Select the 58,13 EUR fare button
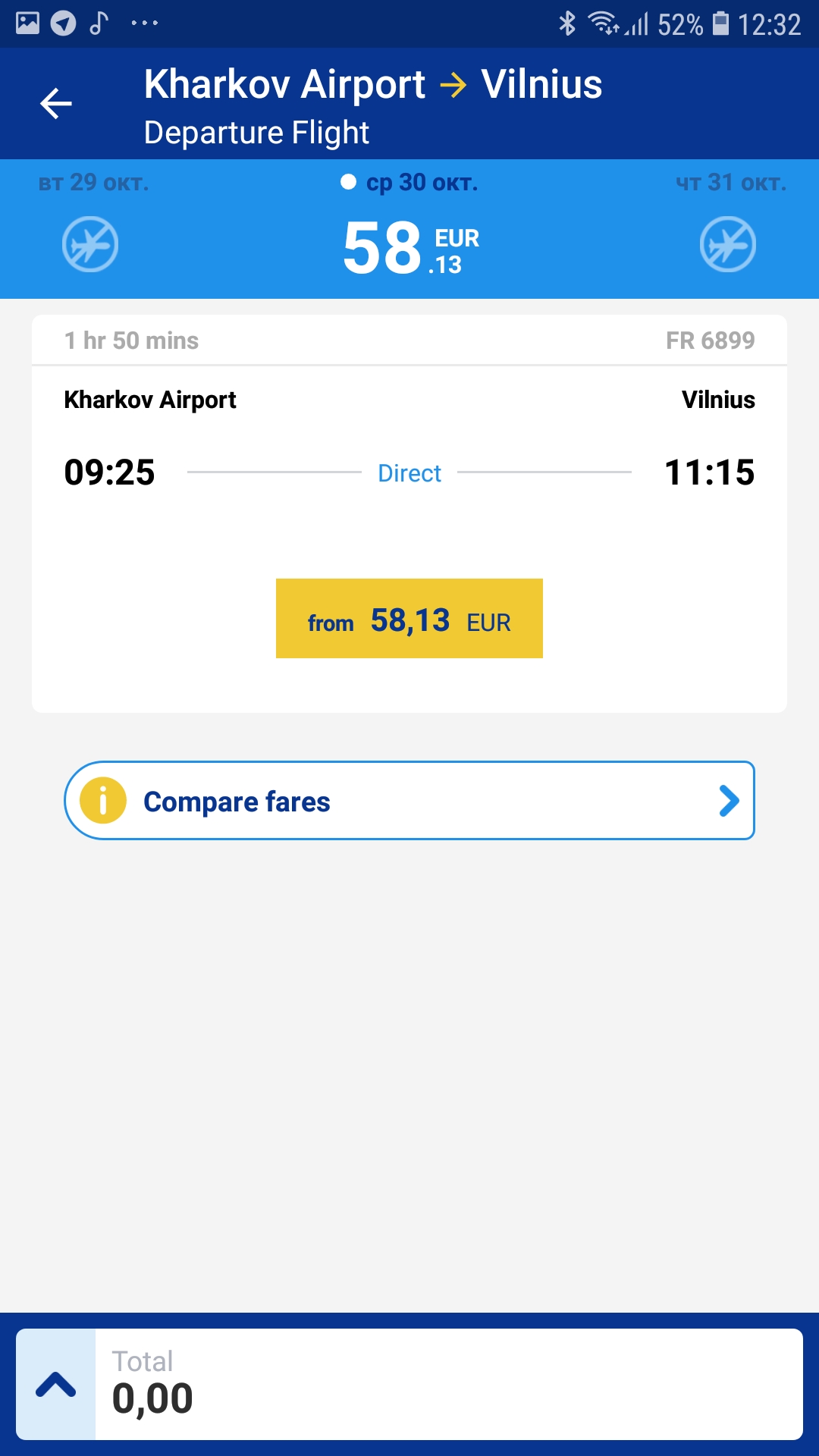Image resolution: width=819 pixels, height=1456 pixels. (x=409, y=619)
